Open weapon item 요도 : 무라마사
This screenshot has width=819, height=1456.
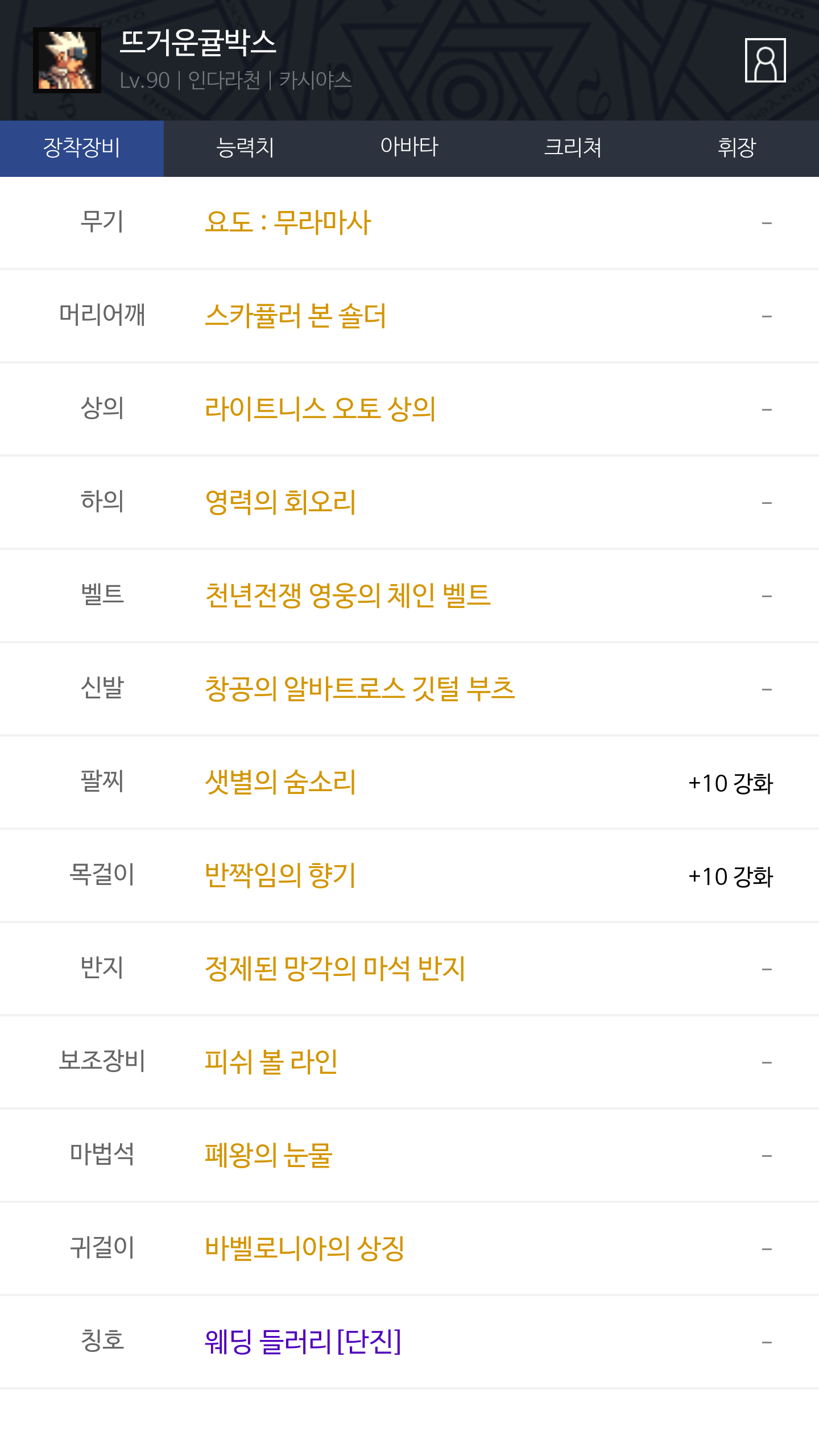point(409,222)
